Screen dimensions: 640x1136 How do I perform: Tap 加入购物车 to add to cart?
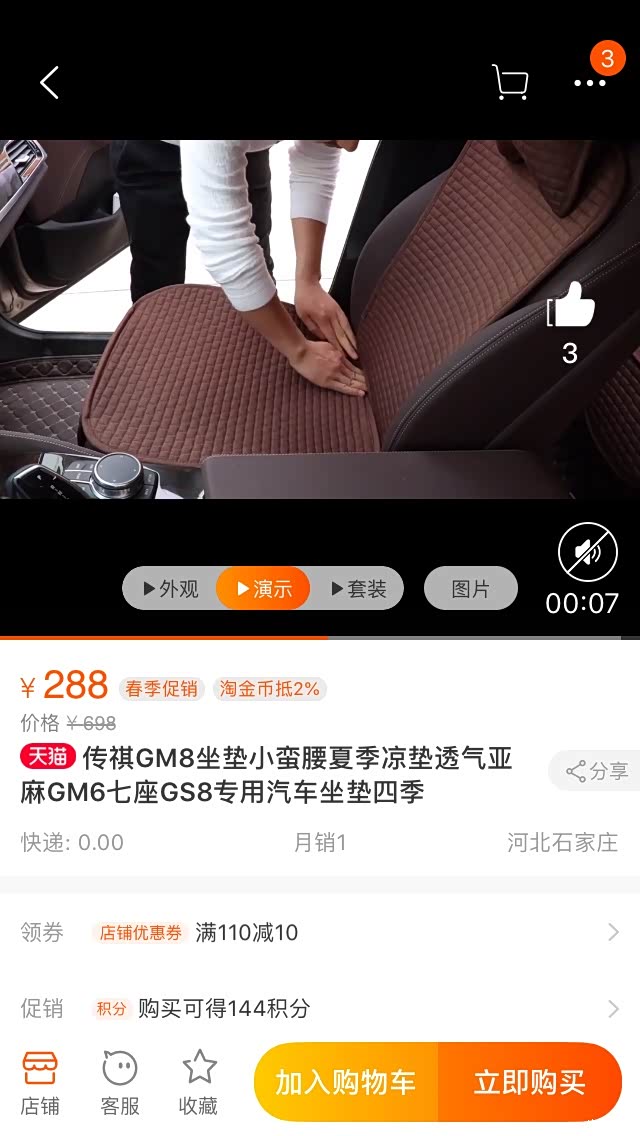tap(346, 1082)
